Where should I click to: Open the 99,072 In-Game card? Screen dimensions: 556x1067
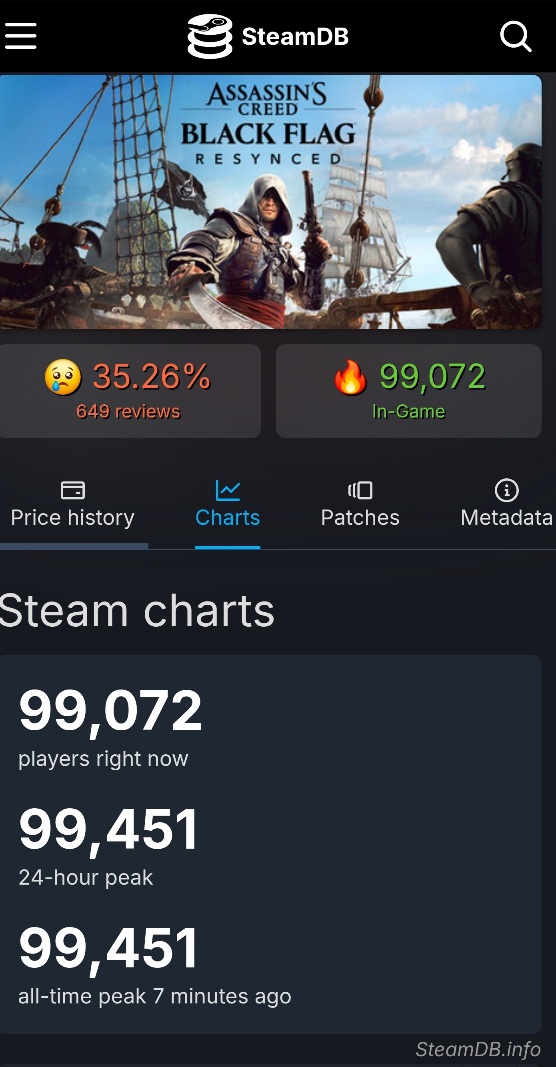coord(408,391)
